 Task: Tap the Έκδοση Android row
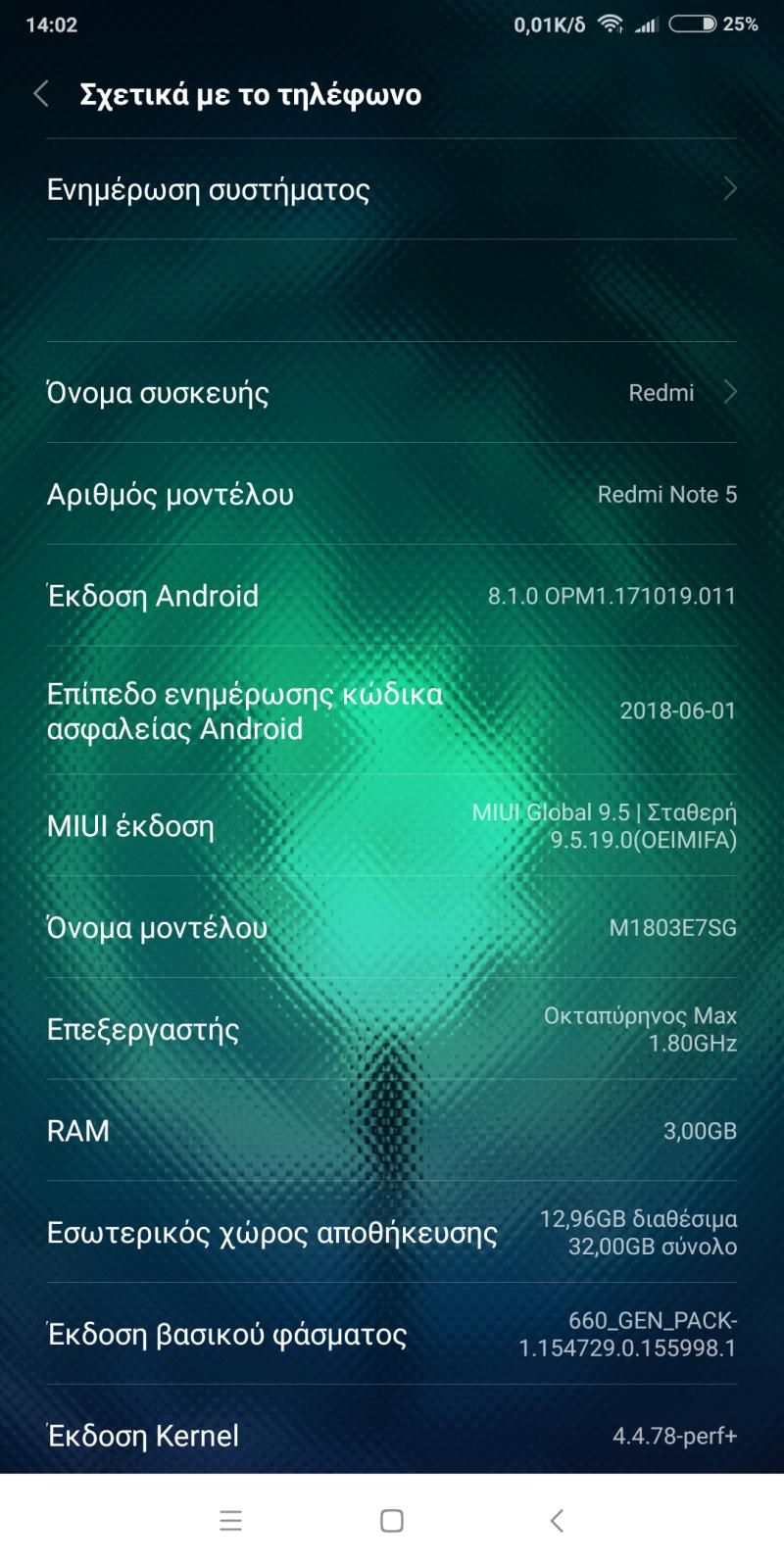click(x=392, y=595)
